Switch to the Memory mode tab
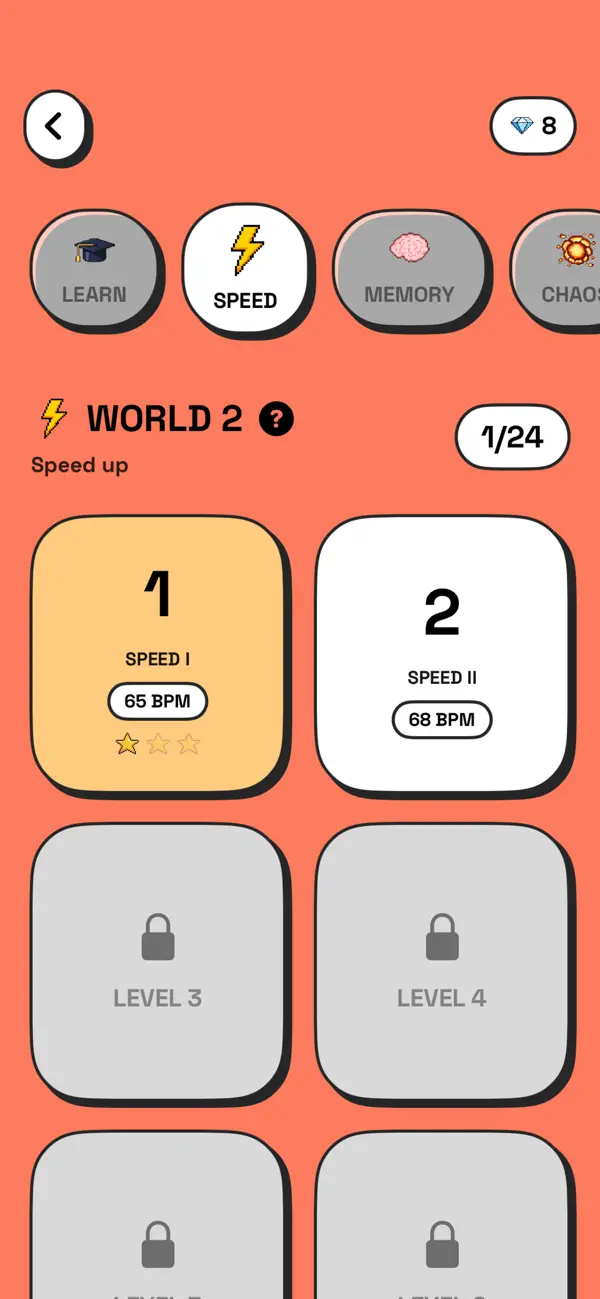This screenshot has height=1299, width=600. pos(409,267)
